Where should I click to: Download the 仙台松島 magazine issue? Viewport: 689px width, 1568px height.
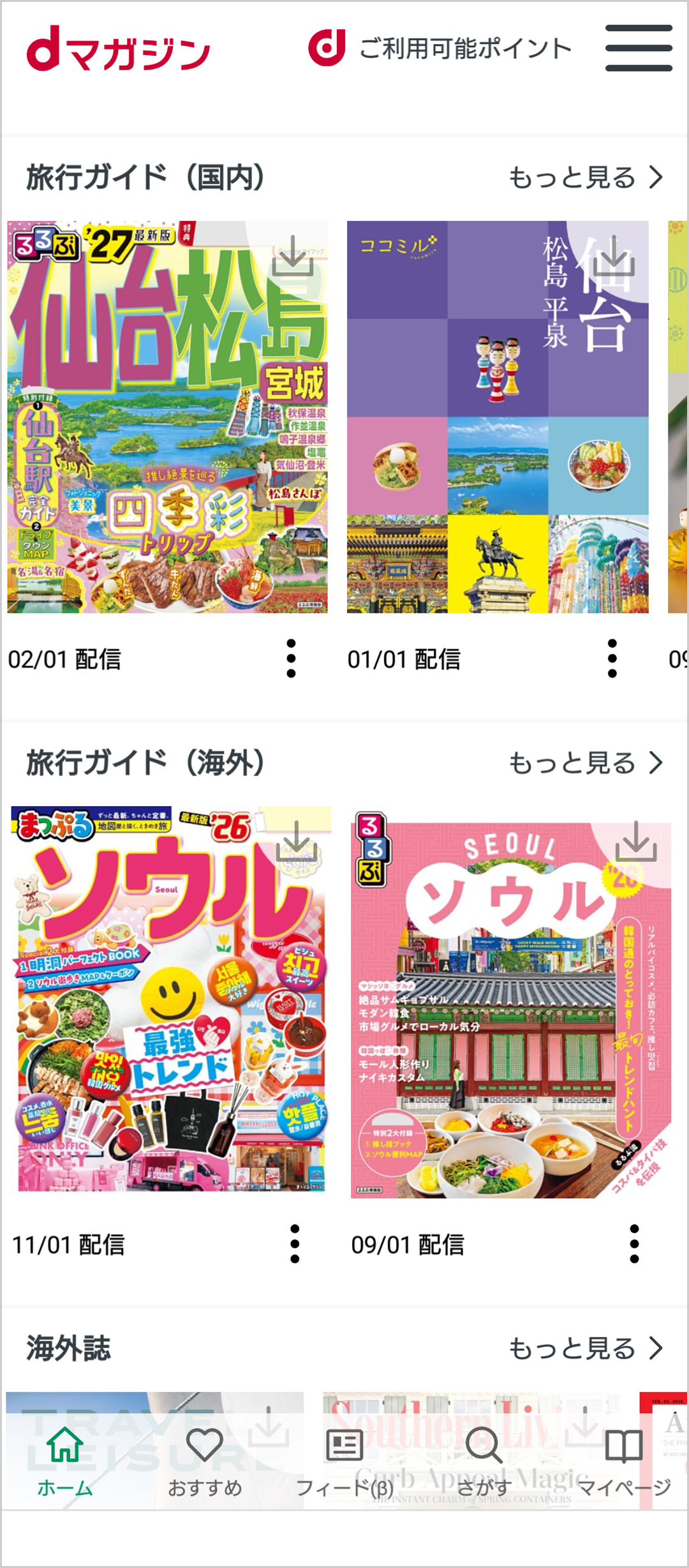294,262
